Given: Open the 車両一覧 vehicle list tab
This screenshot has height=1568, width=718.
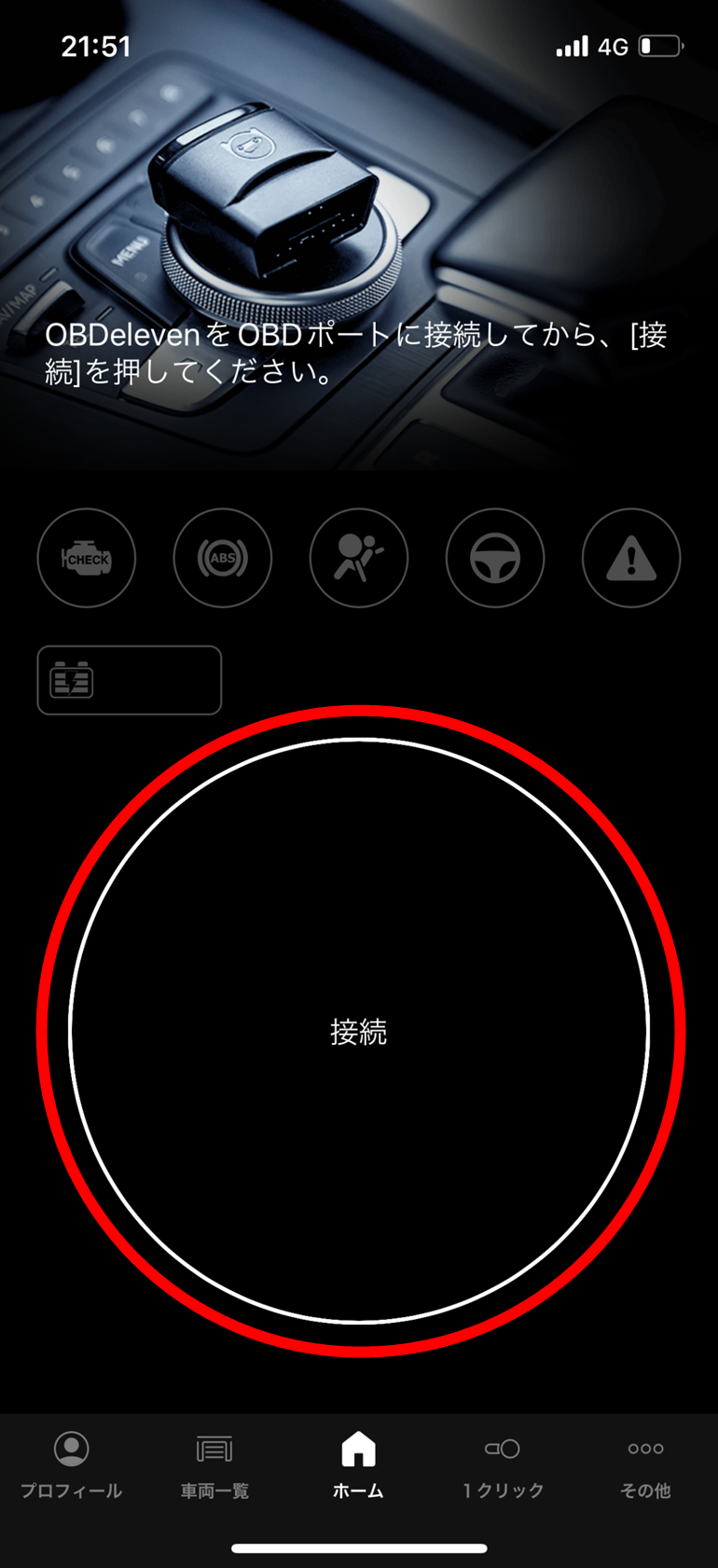Looking at the screenshot, I should pos(214,1465).
